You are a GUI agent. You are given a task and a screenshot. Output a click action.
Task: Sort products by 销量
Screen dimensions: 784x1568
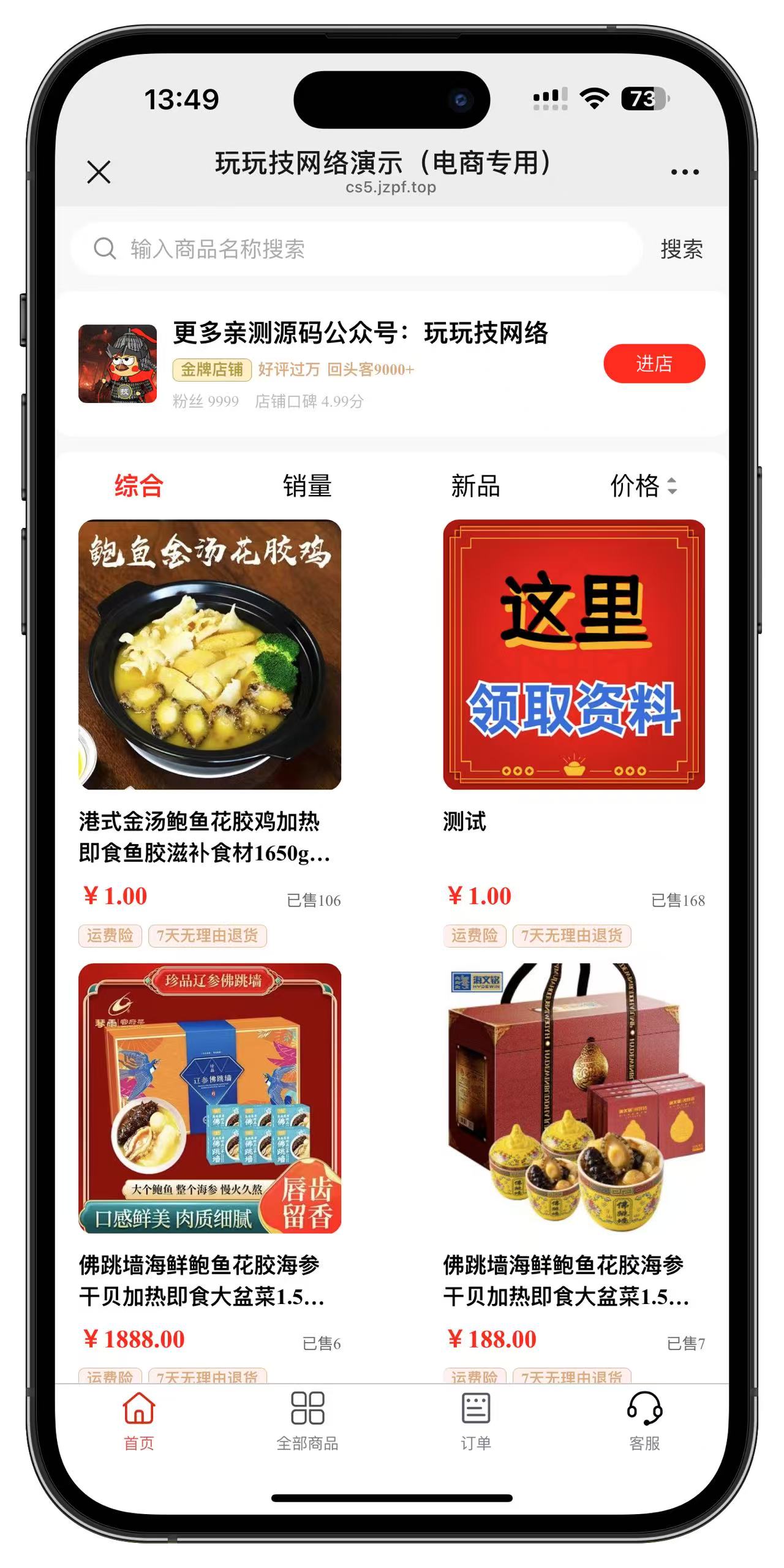click(x=307, y=486)
